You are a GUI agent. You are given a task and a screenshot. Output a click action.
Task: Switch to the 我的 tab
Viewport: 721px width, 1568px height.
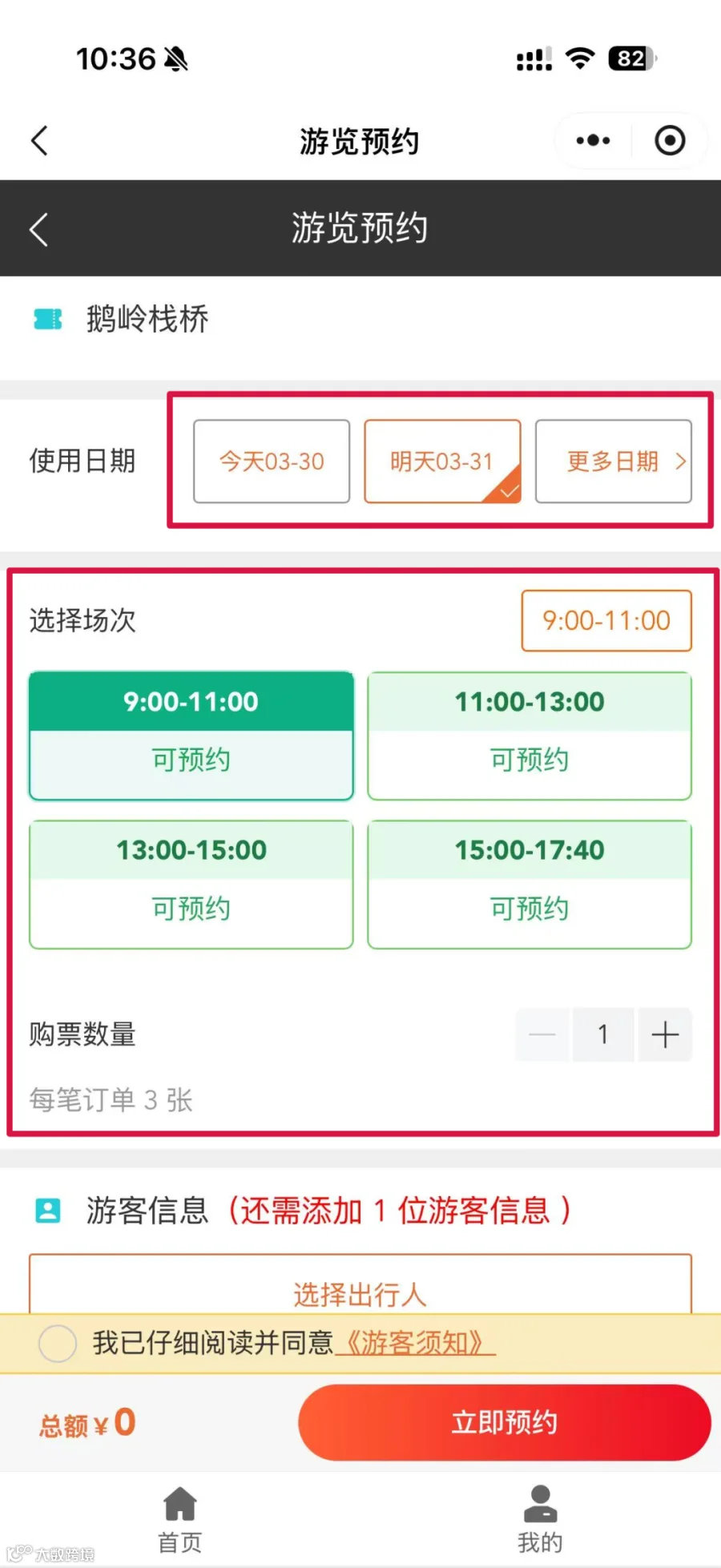(x=540, y=1519)
